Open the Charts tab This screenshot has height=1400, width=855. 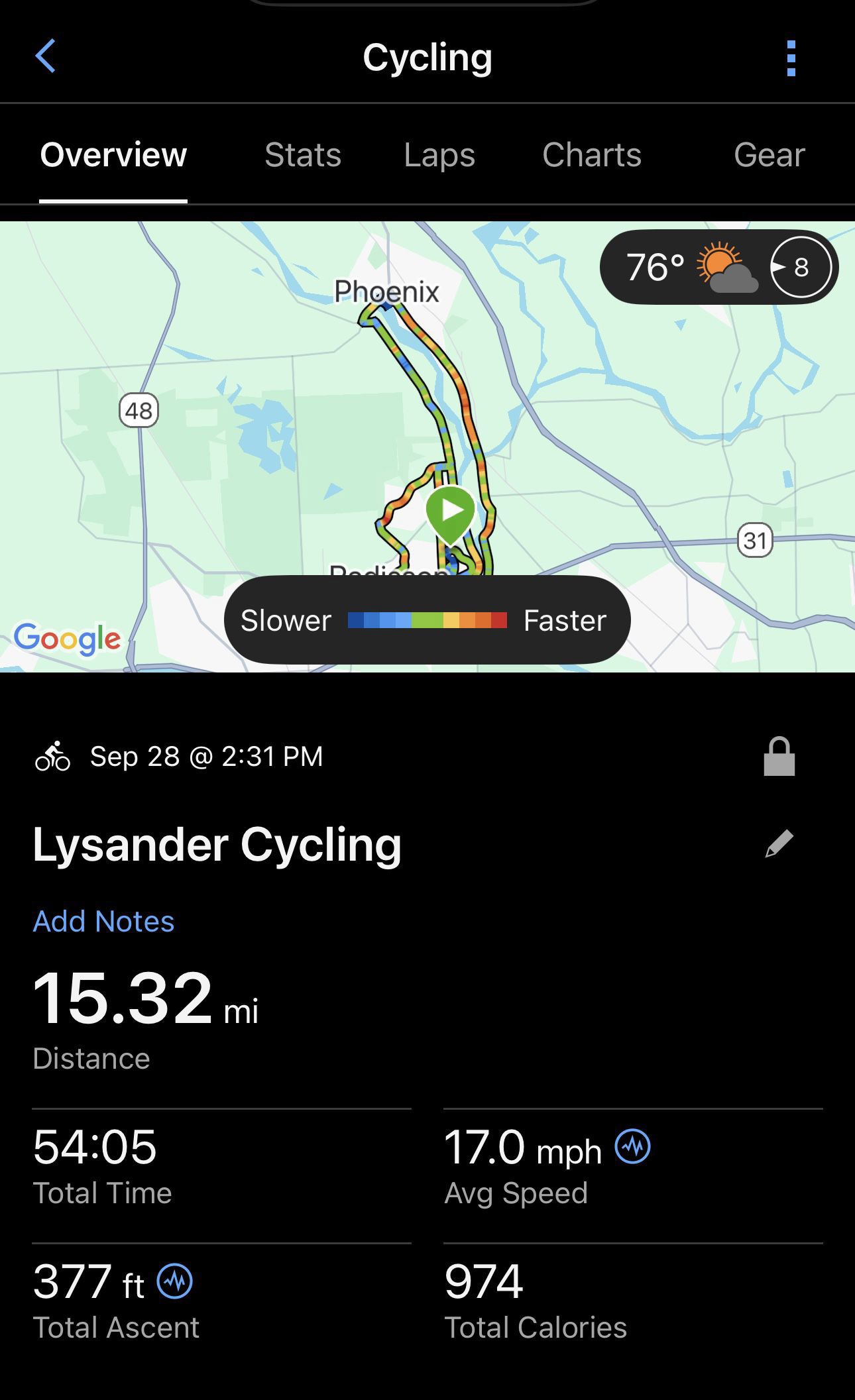pos(591,155)
